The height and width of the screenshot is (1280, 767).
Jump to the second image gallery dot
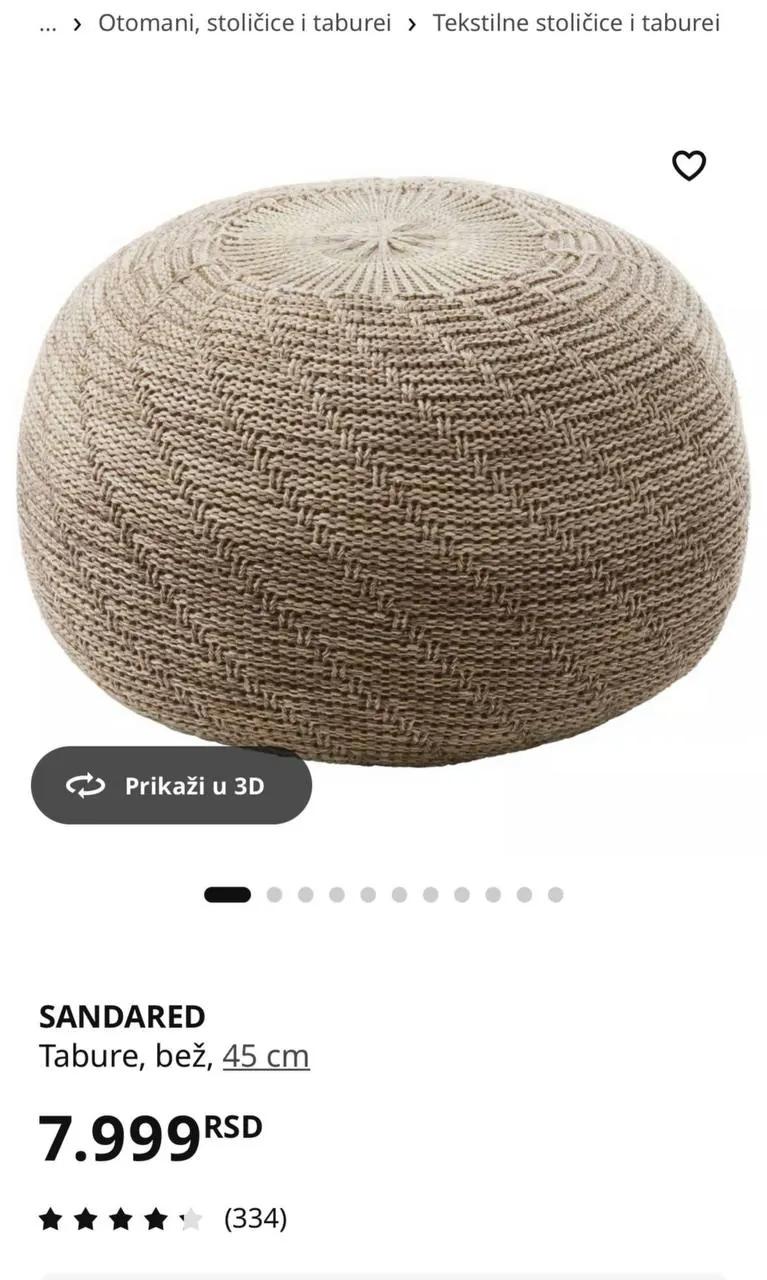[274, 894]
